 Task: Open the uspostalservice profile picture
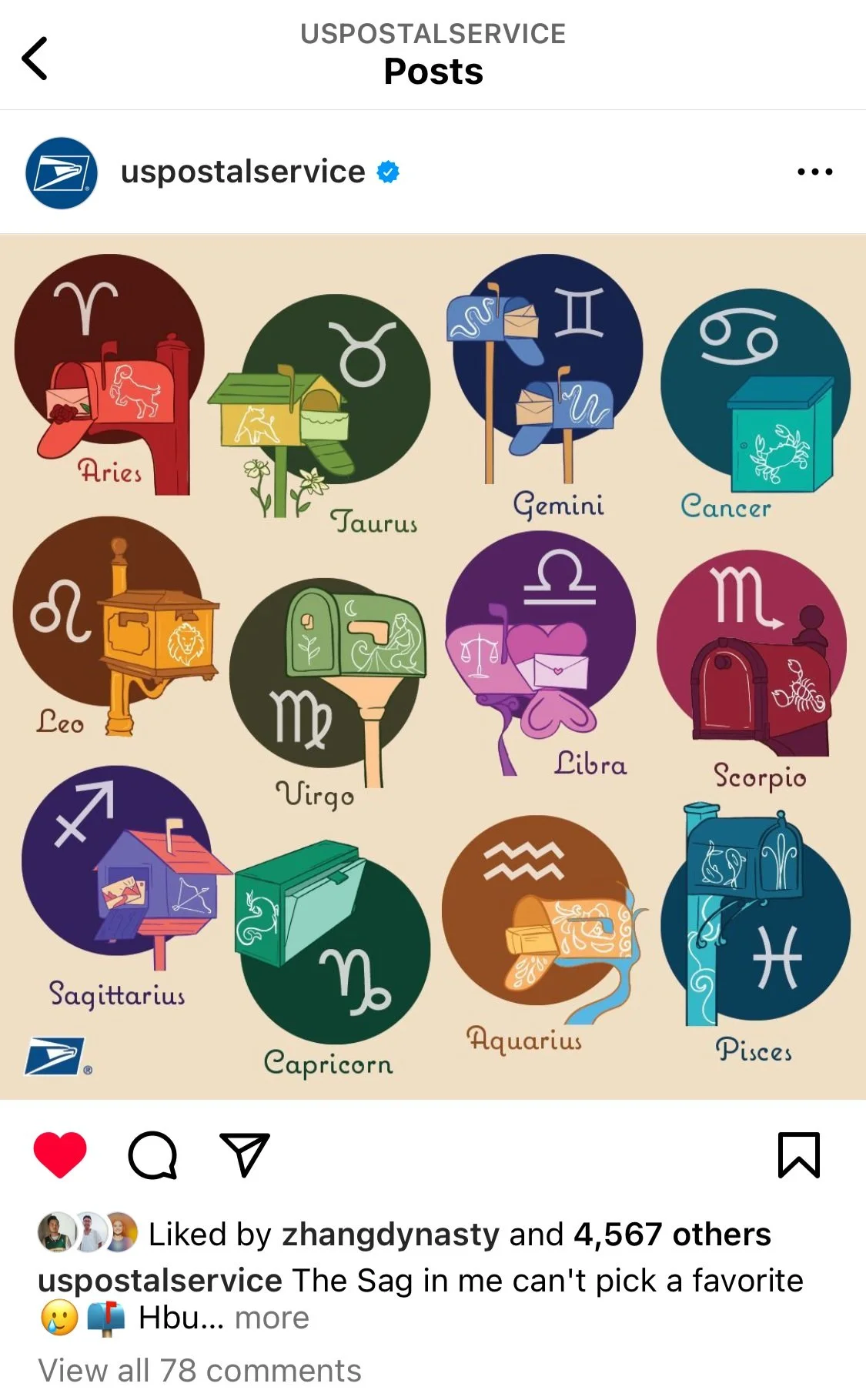click(x=62, y=173)
